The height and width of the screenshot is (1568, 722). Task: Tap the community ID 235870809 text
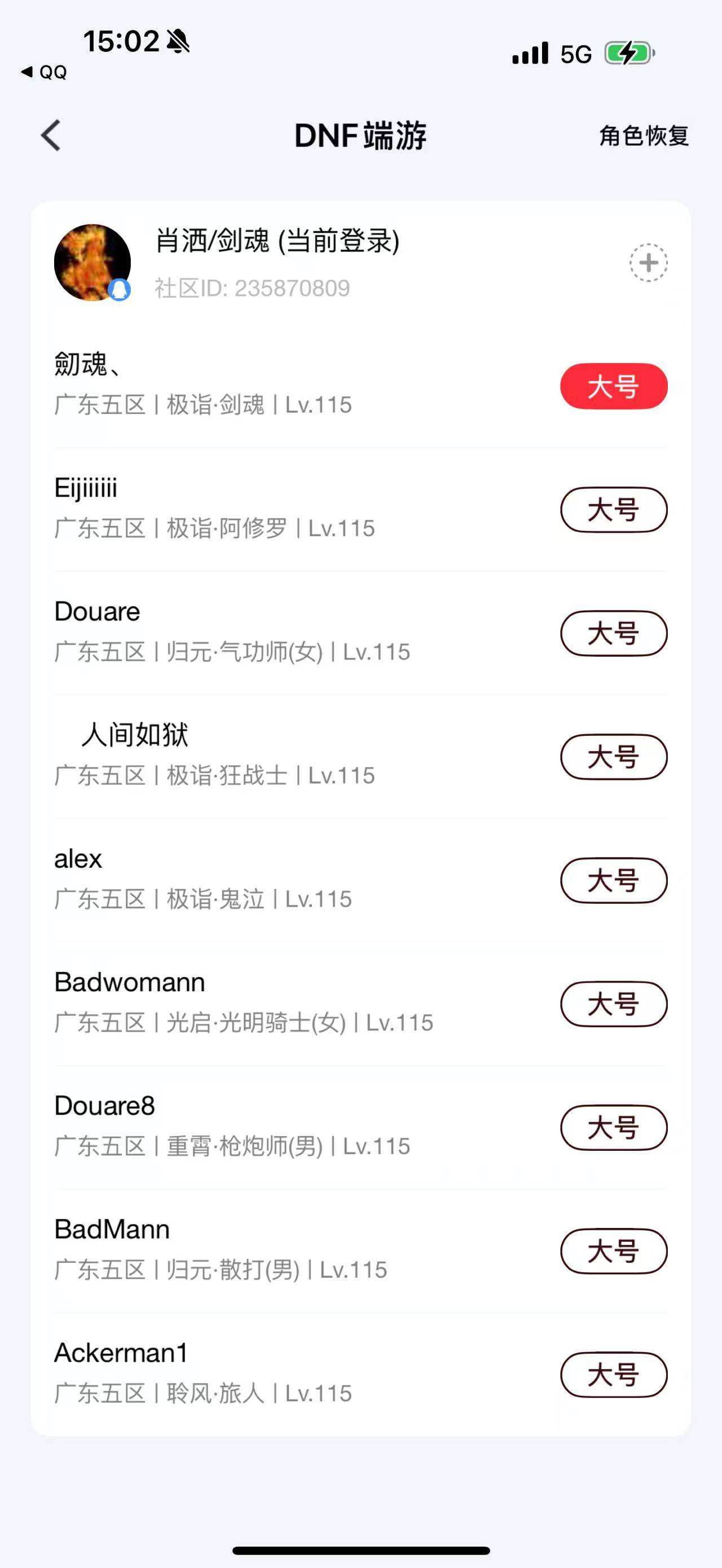click(252, 289)
